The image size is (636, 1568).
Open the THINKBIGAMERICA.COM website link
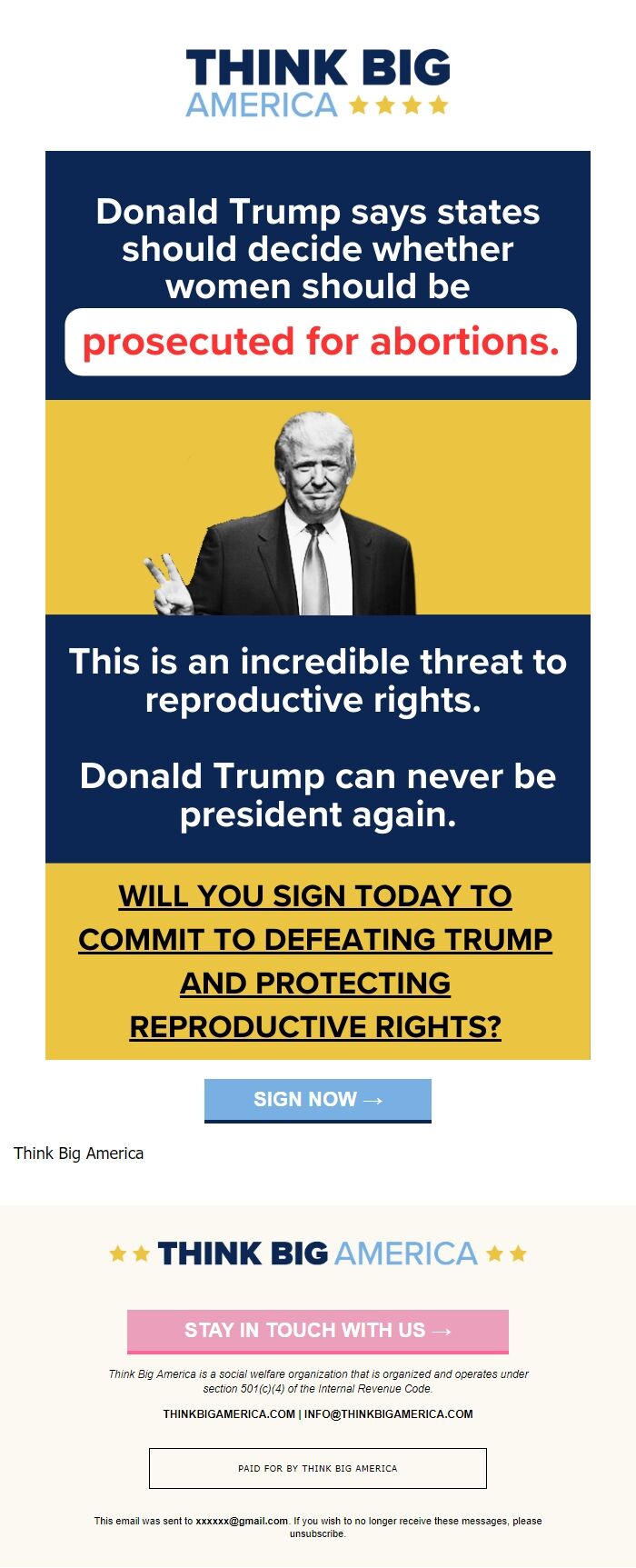[229, 1414]
